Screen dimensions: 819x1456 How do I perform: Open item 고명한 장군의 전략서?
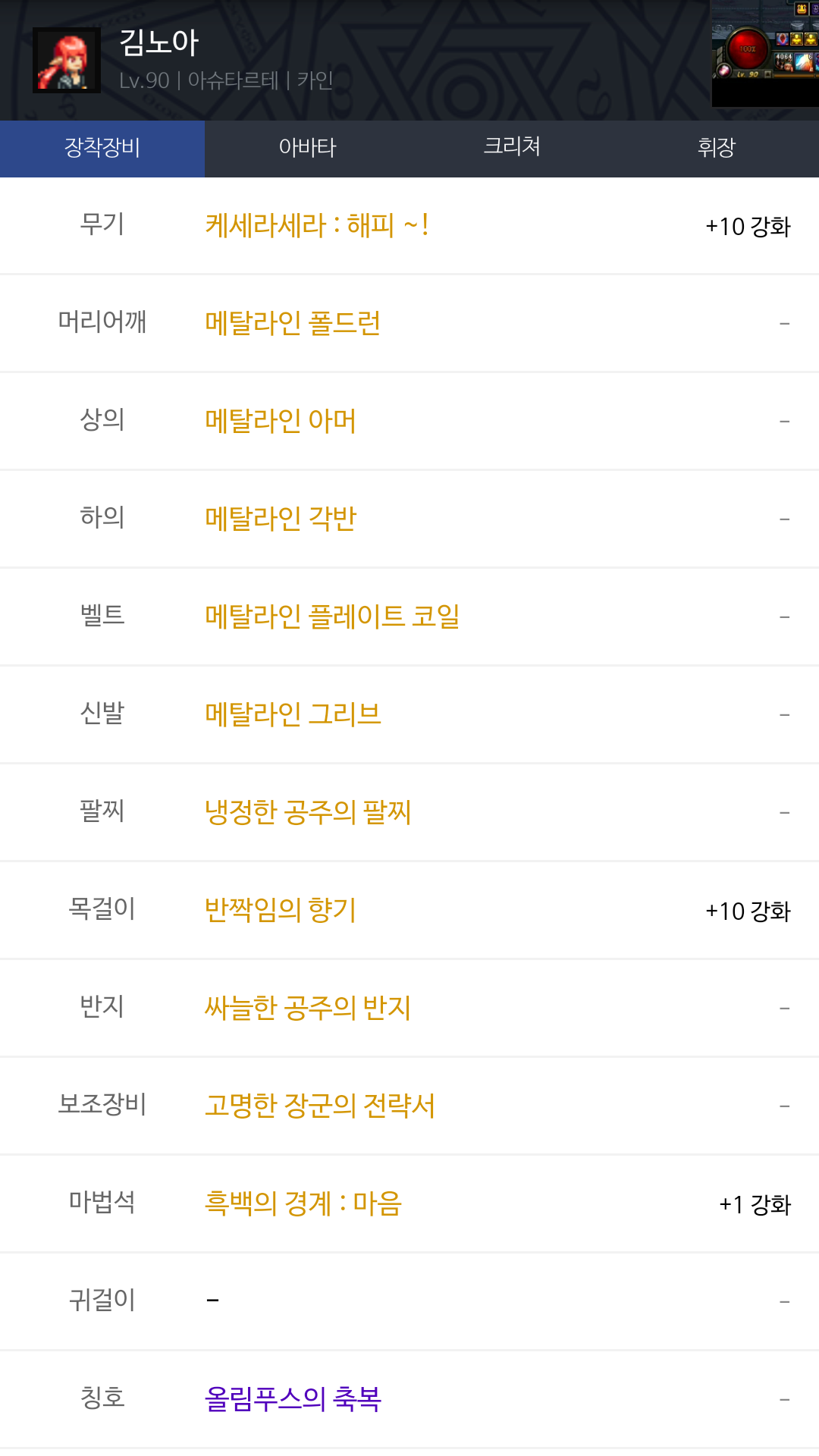320,1106
